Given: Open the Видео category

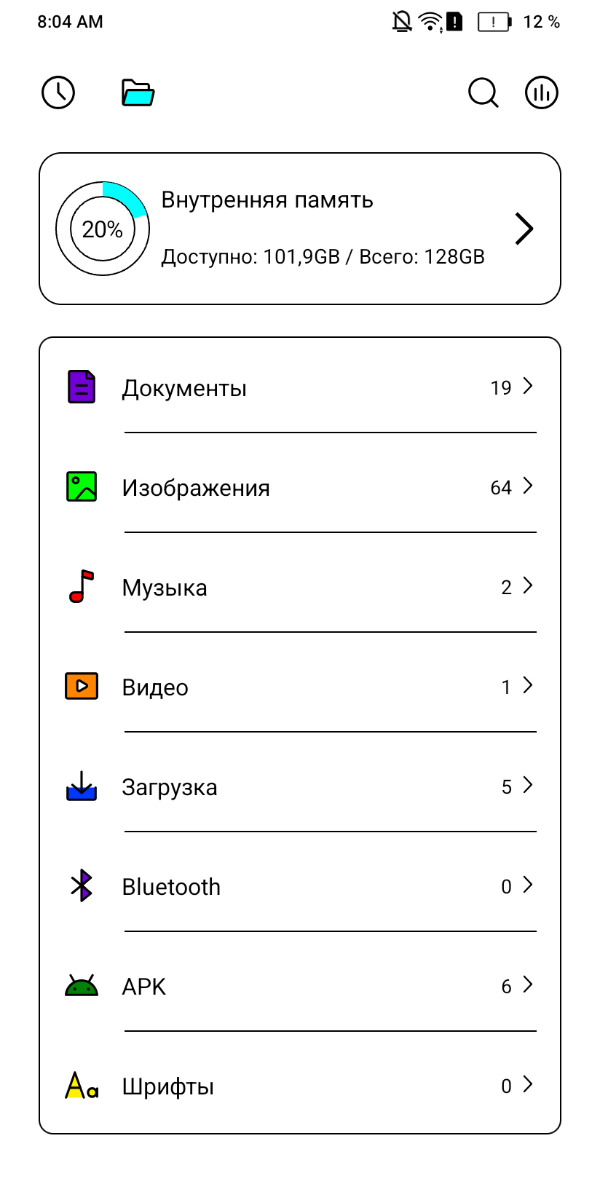Looking at the screenshot, I should (300, 687).
